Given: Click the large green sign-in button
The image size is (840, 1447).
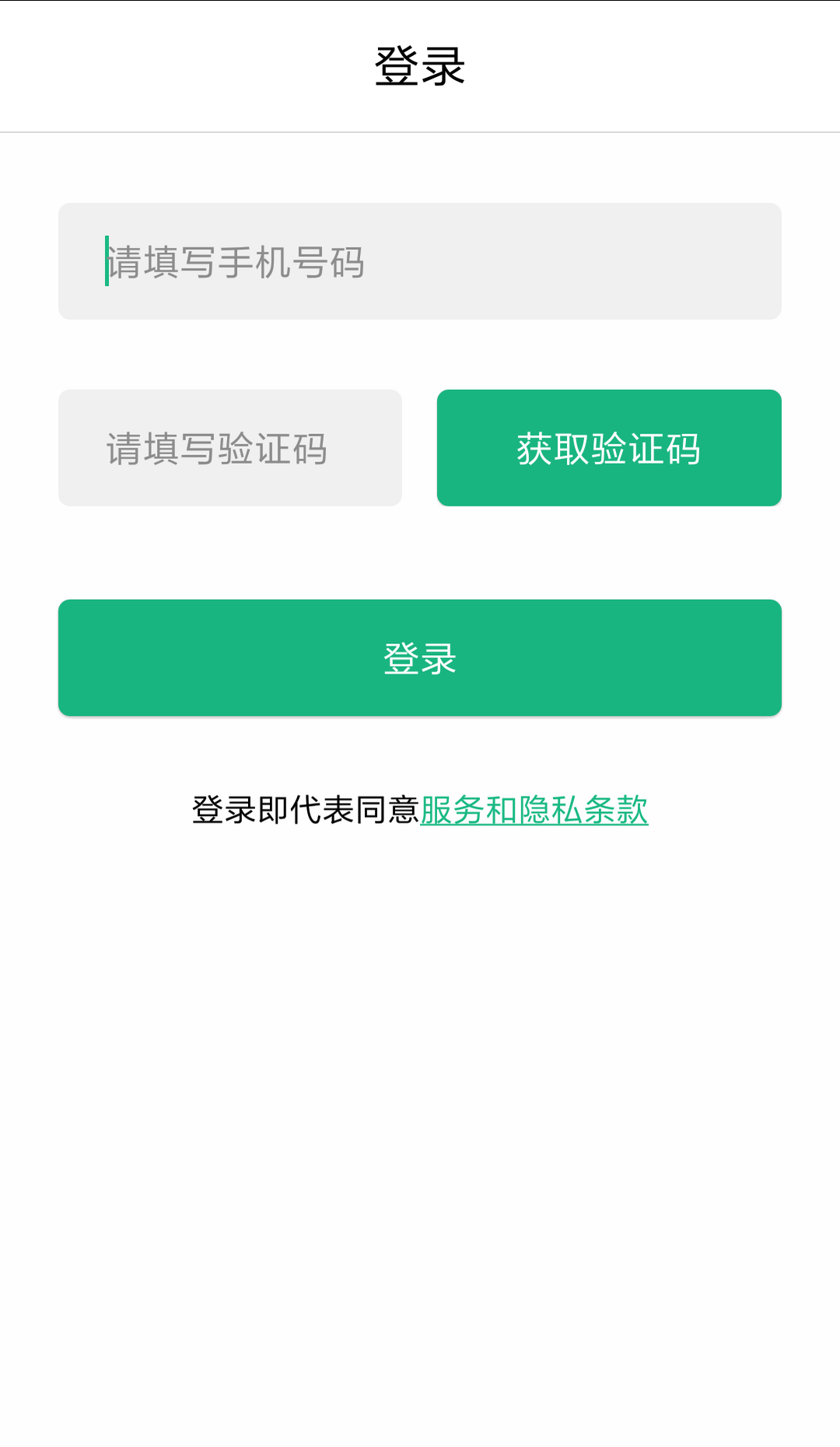Looking at the screenshot, I should click(x=420, y=657).
